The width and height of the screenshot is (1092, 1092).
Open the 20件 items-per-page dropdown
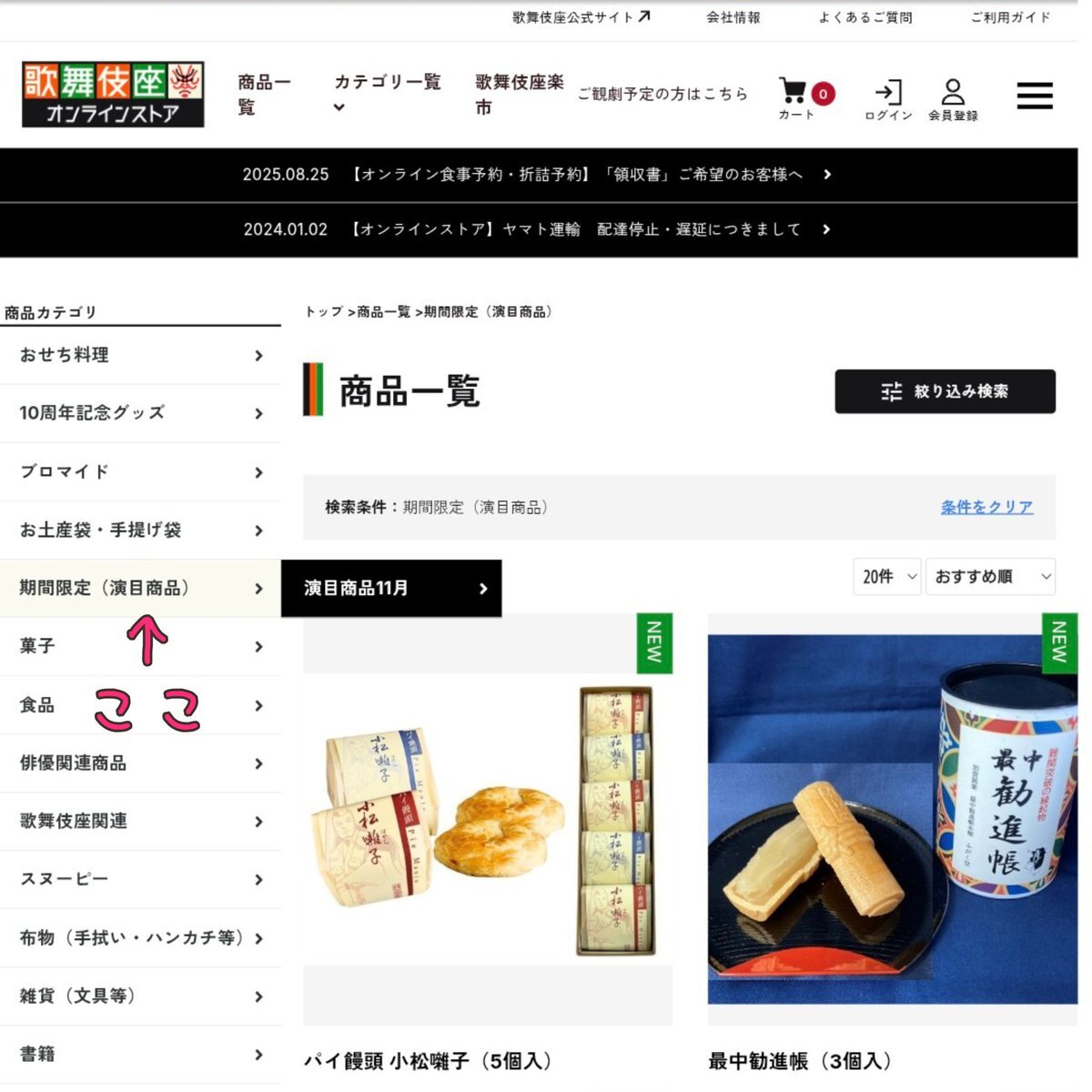pos(886,576)
